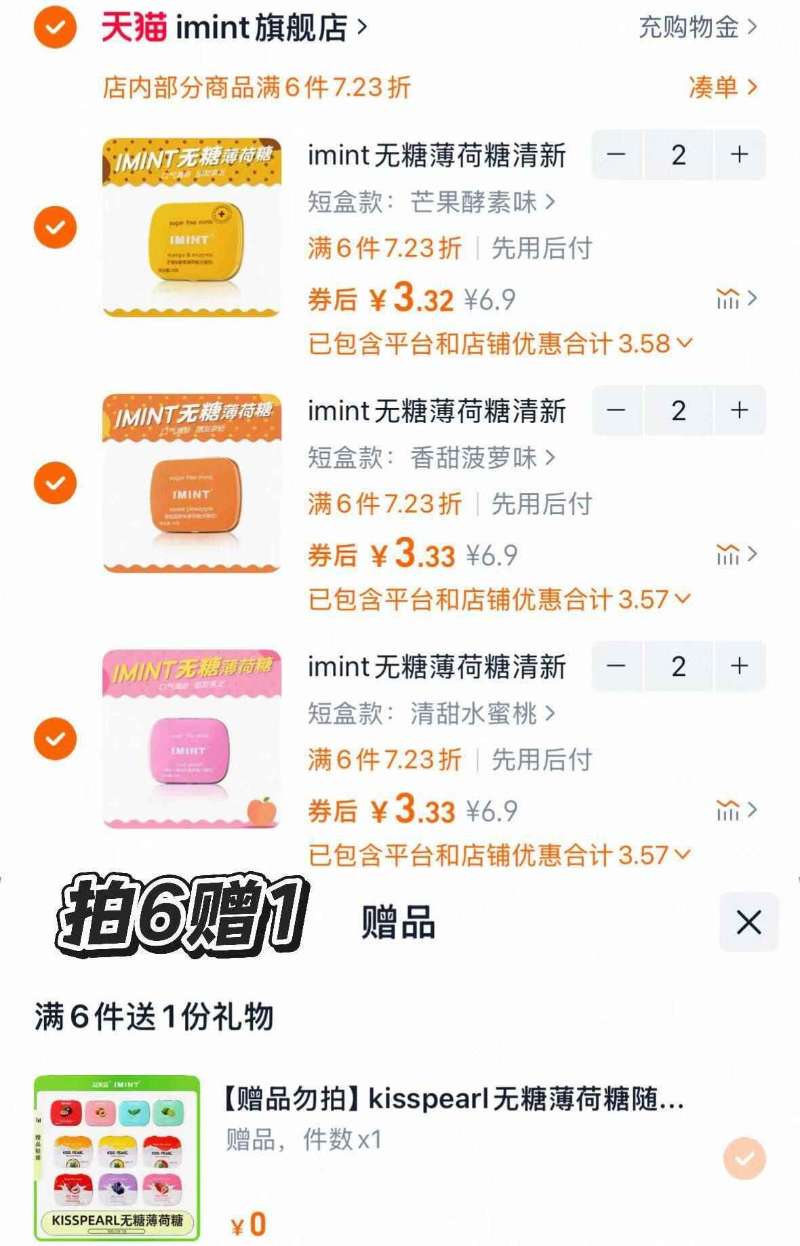Deselect the sweet peach flavor mints

point(55,738)
